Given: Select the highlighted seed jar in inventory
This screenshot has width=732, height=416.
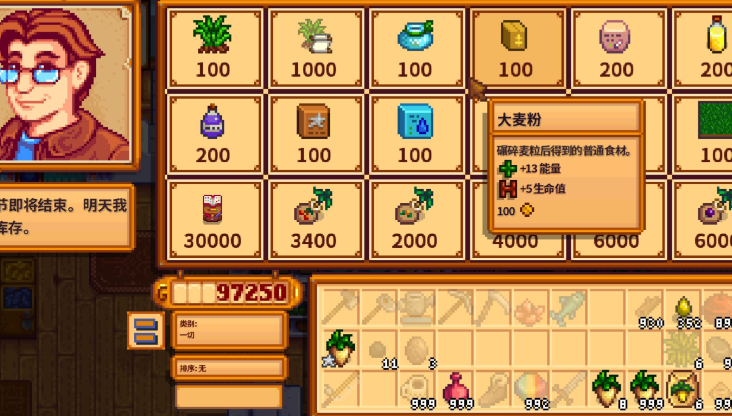Looking at the screenshot, I should pyautogui.click(x=683, y=388).
